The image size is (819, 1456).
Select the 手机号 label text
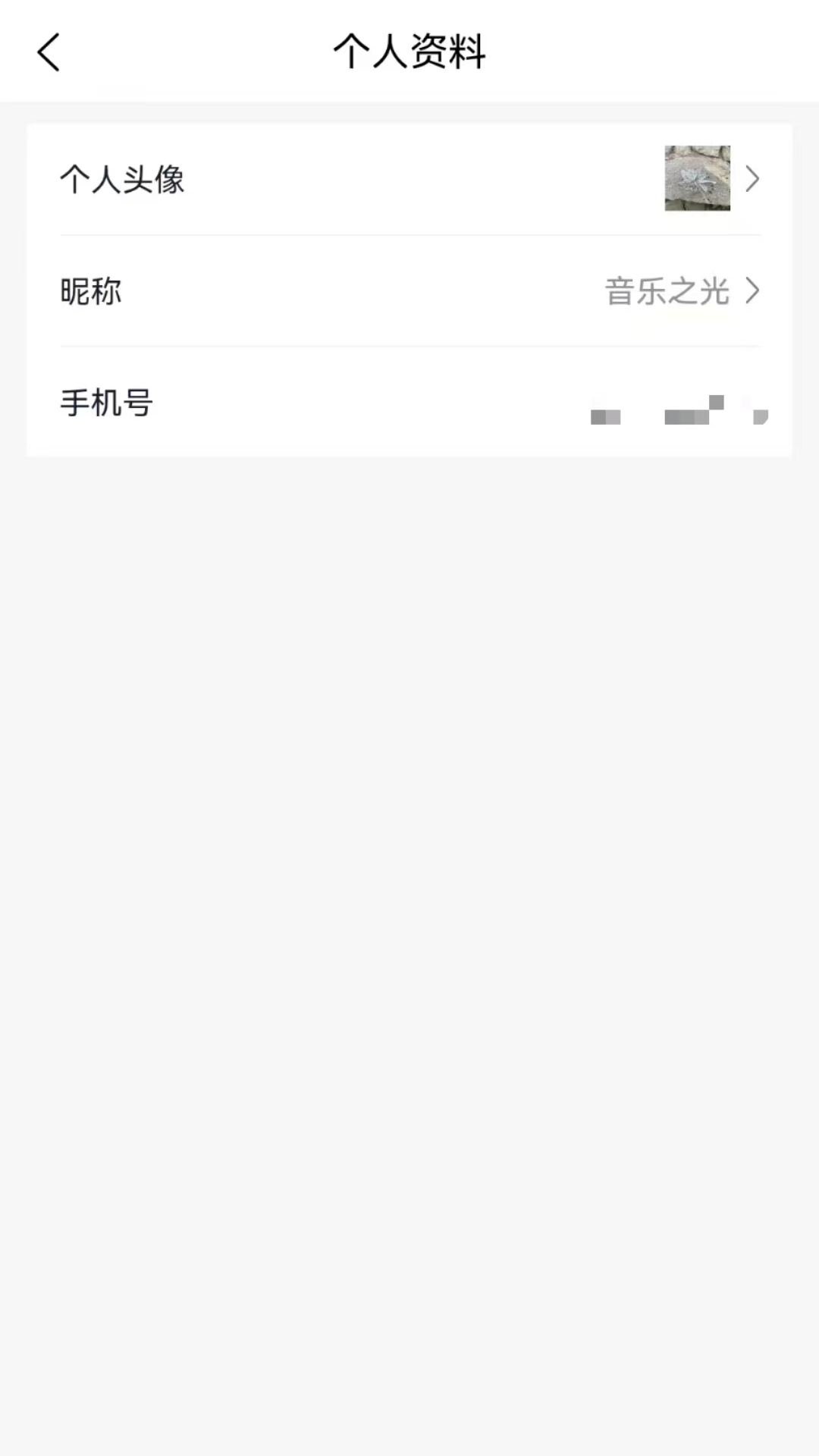106,403
